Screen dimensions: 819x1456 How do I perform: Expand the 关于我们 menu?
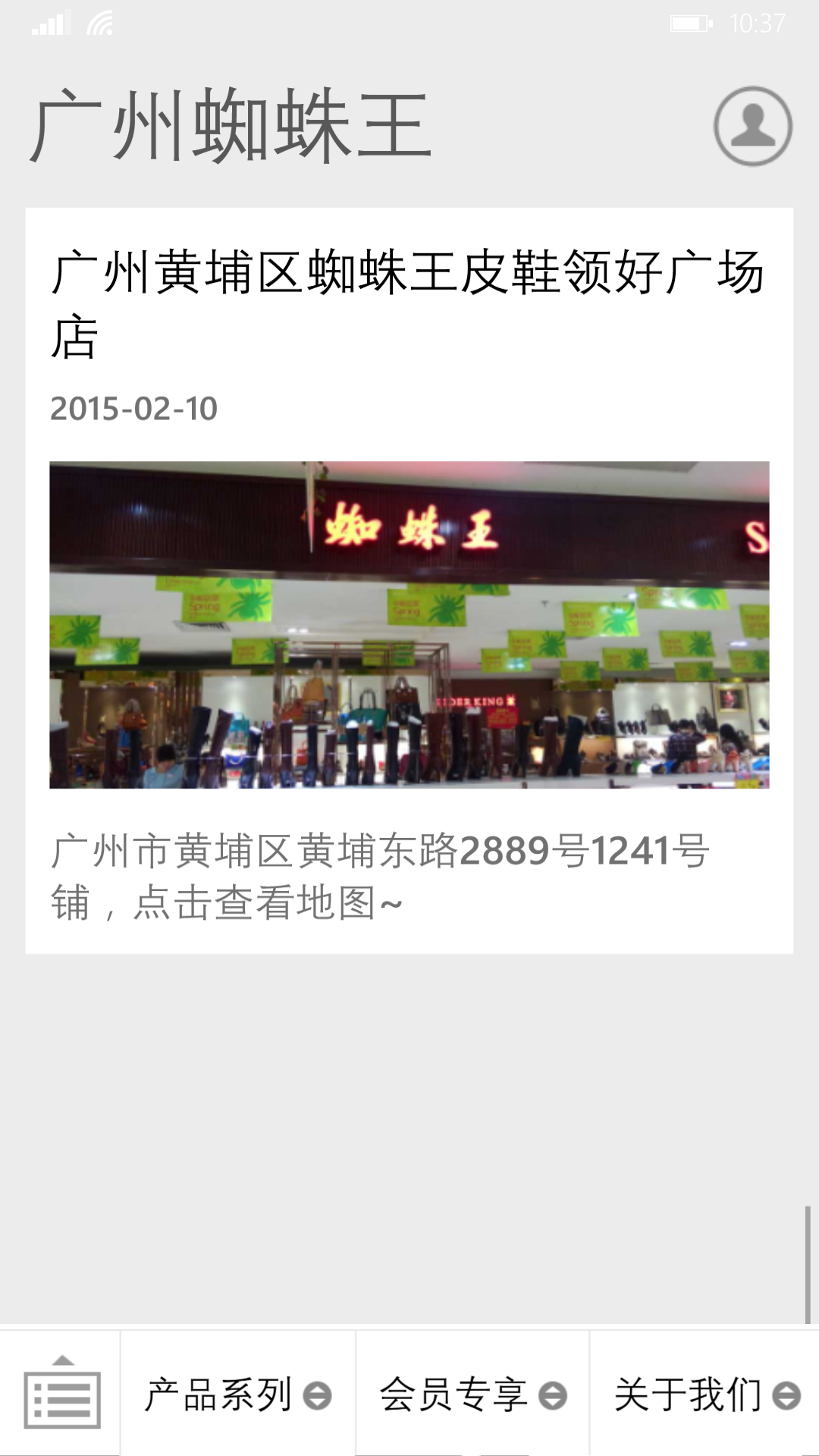(705, 1394)
